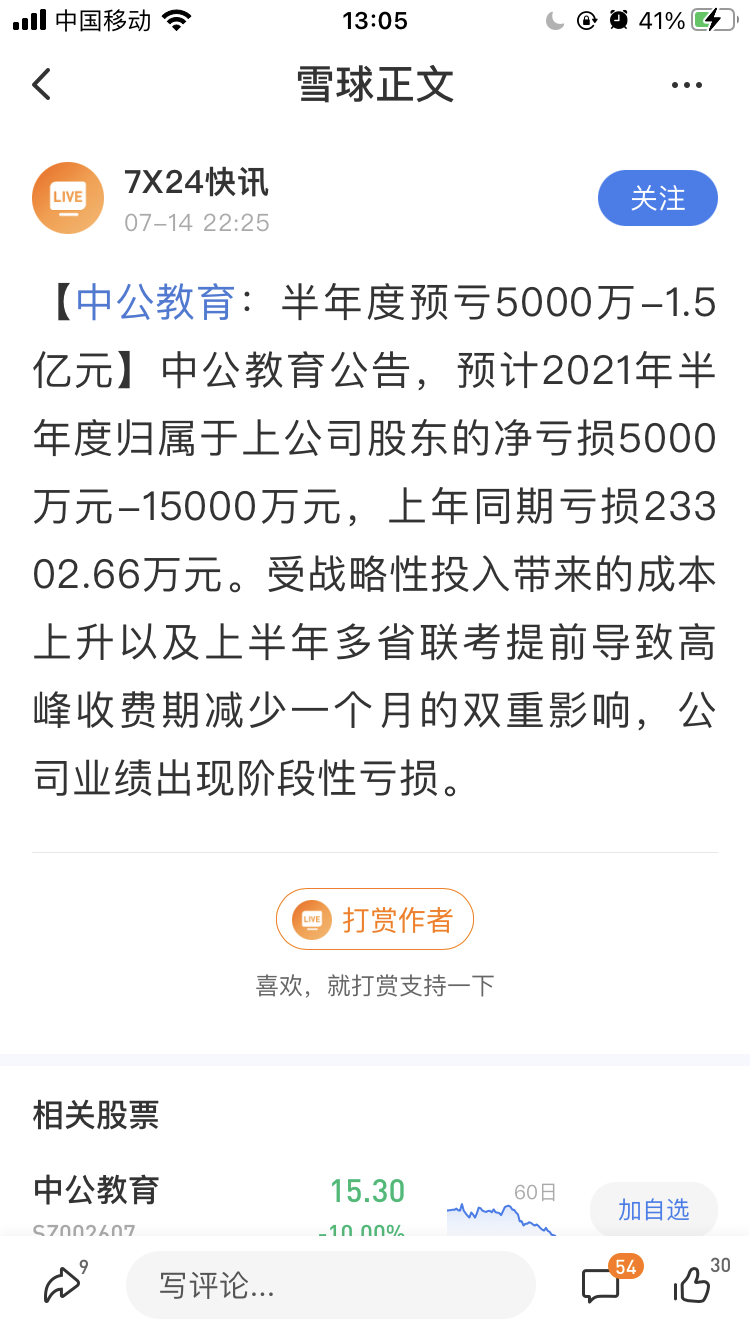The image size is (750, 1334).
Task: Add 中公教育 to watchlist with 加自选
Action: [653, 1209]
